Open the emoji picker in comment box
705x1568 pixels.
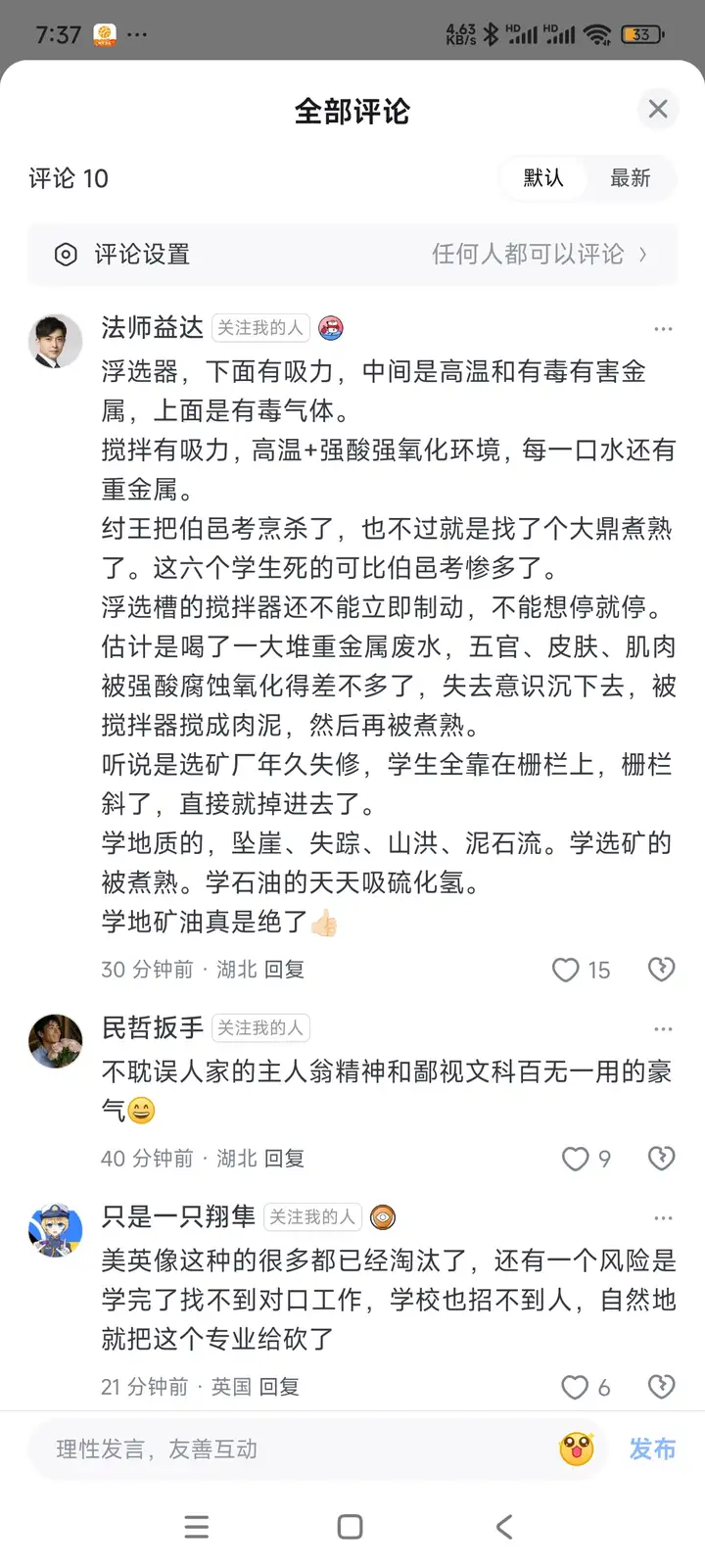577,1449
